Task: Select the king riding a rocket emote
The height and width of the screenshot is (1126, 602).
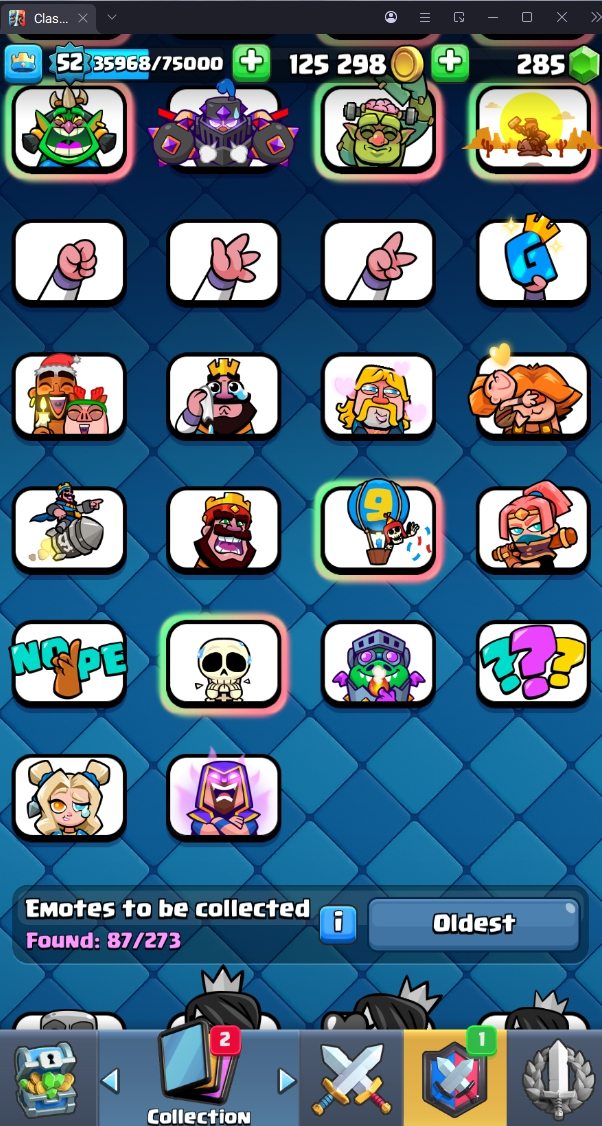Action: tap(69, 529)
